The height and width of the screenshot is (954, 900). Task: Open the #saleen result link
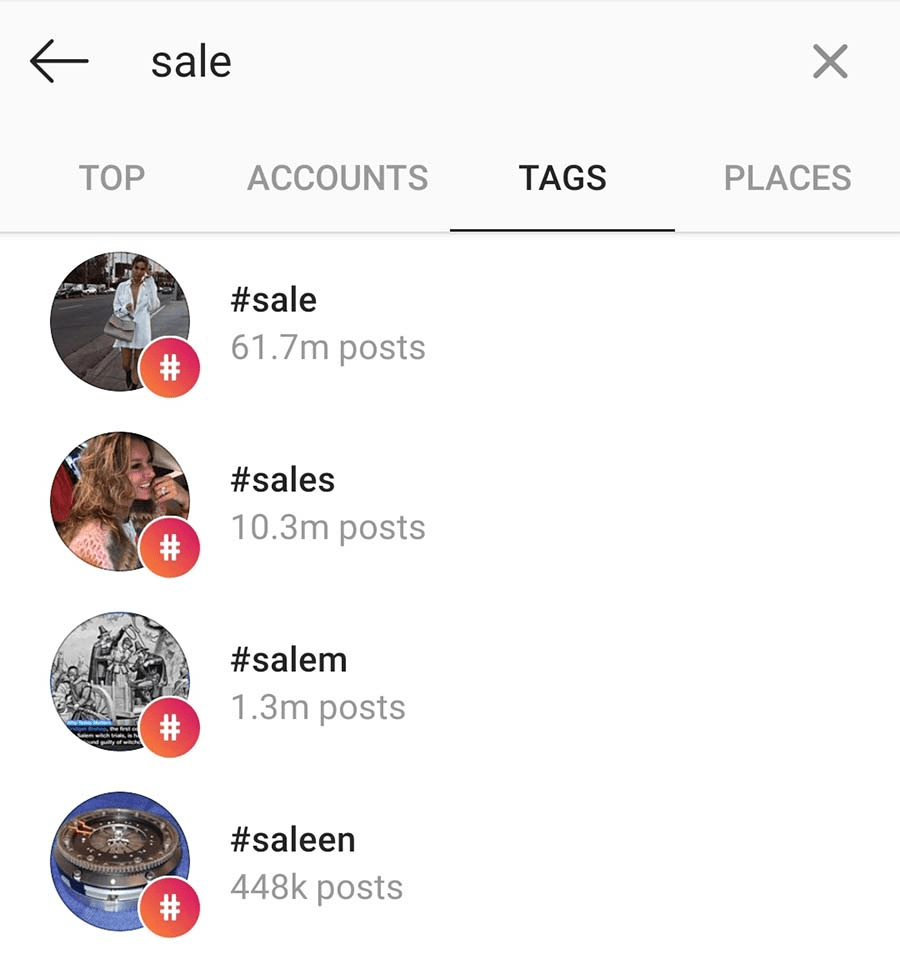tap(293, 840)
